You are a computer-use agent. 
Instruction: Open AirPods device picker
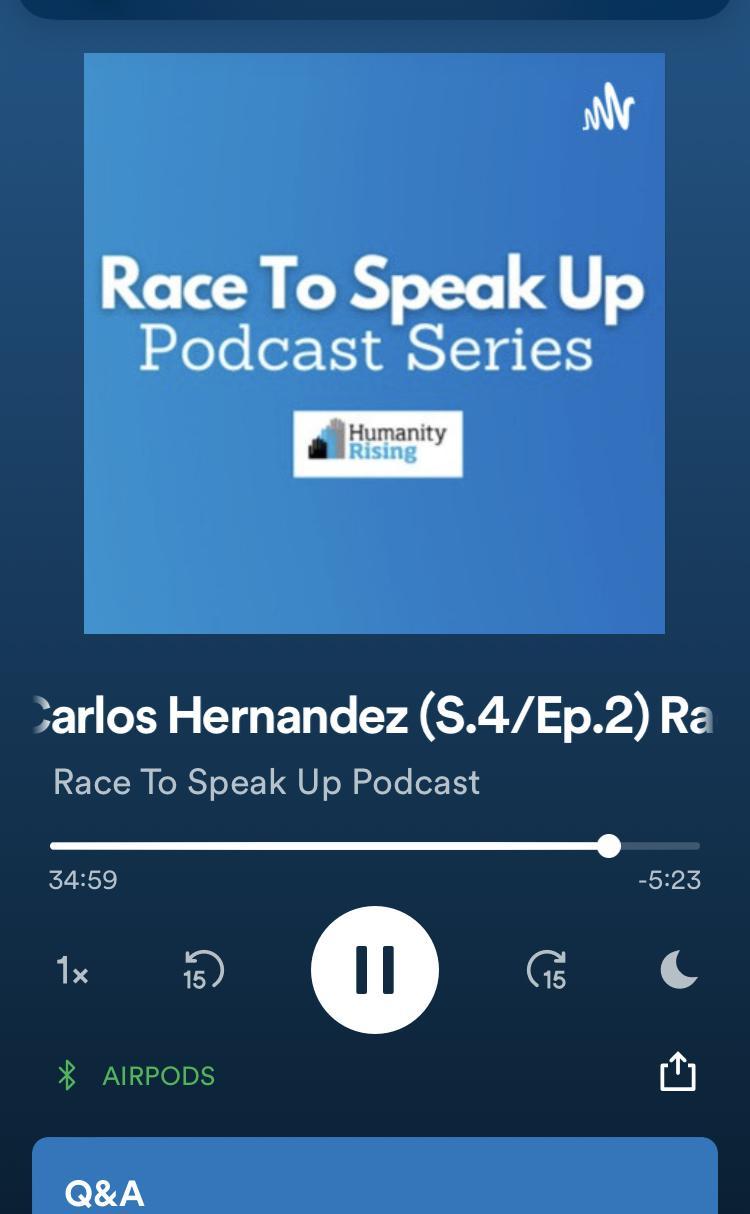click(137, 1076)
